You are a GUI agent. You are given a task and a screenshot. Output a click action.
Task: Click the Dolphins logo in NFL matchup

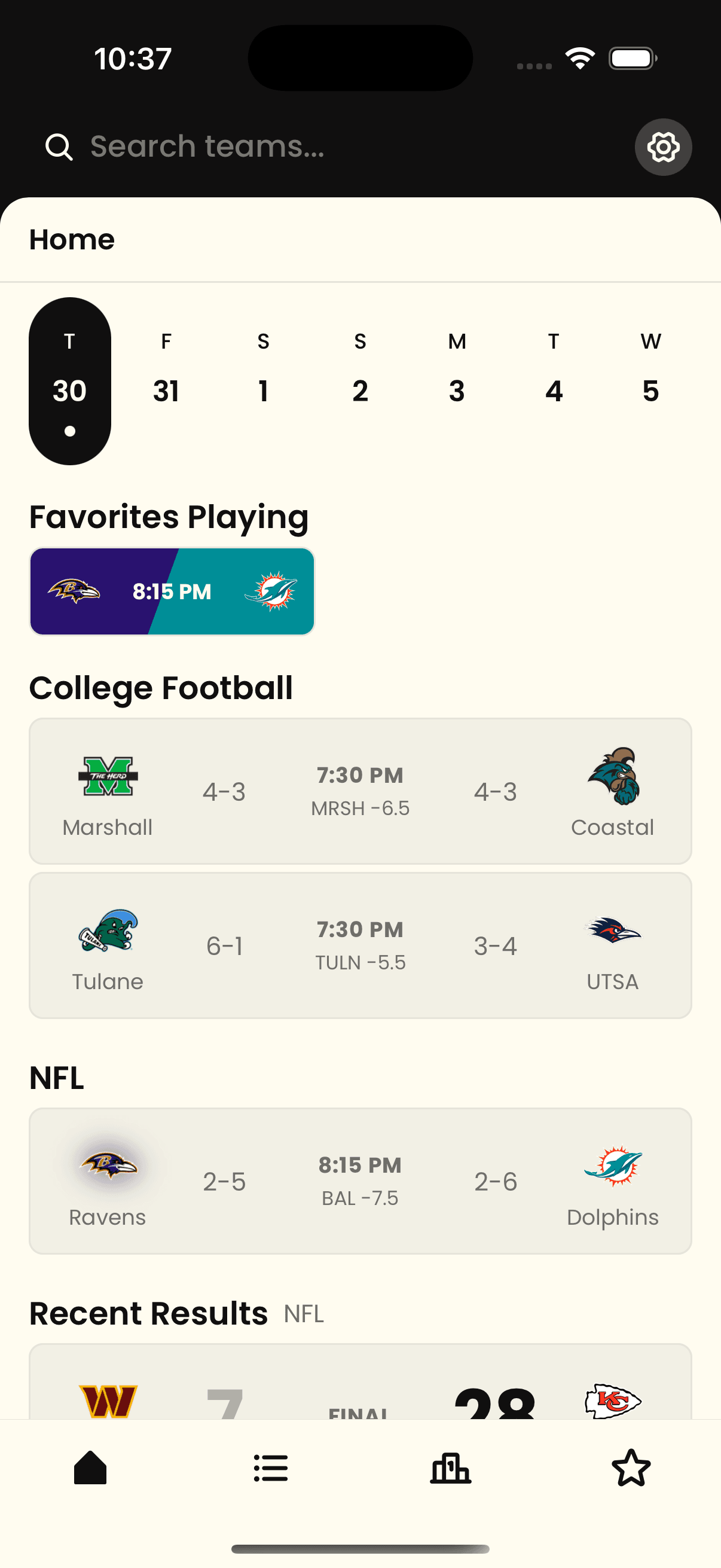(614, 1168)
